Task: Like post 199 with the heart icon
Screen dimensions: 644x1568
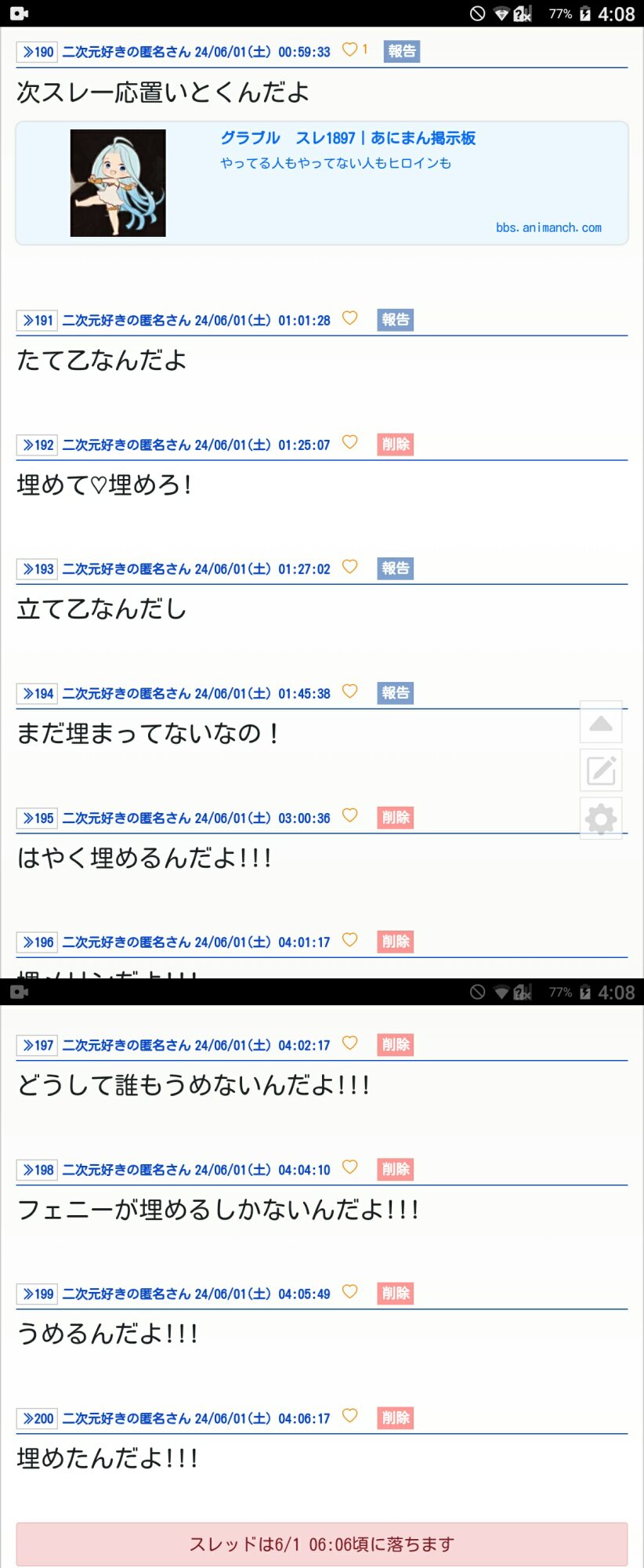Action: pos(350,1291)
